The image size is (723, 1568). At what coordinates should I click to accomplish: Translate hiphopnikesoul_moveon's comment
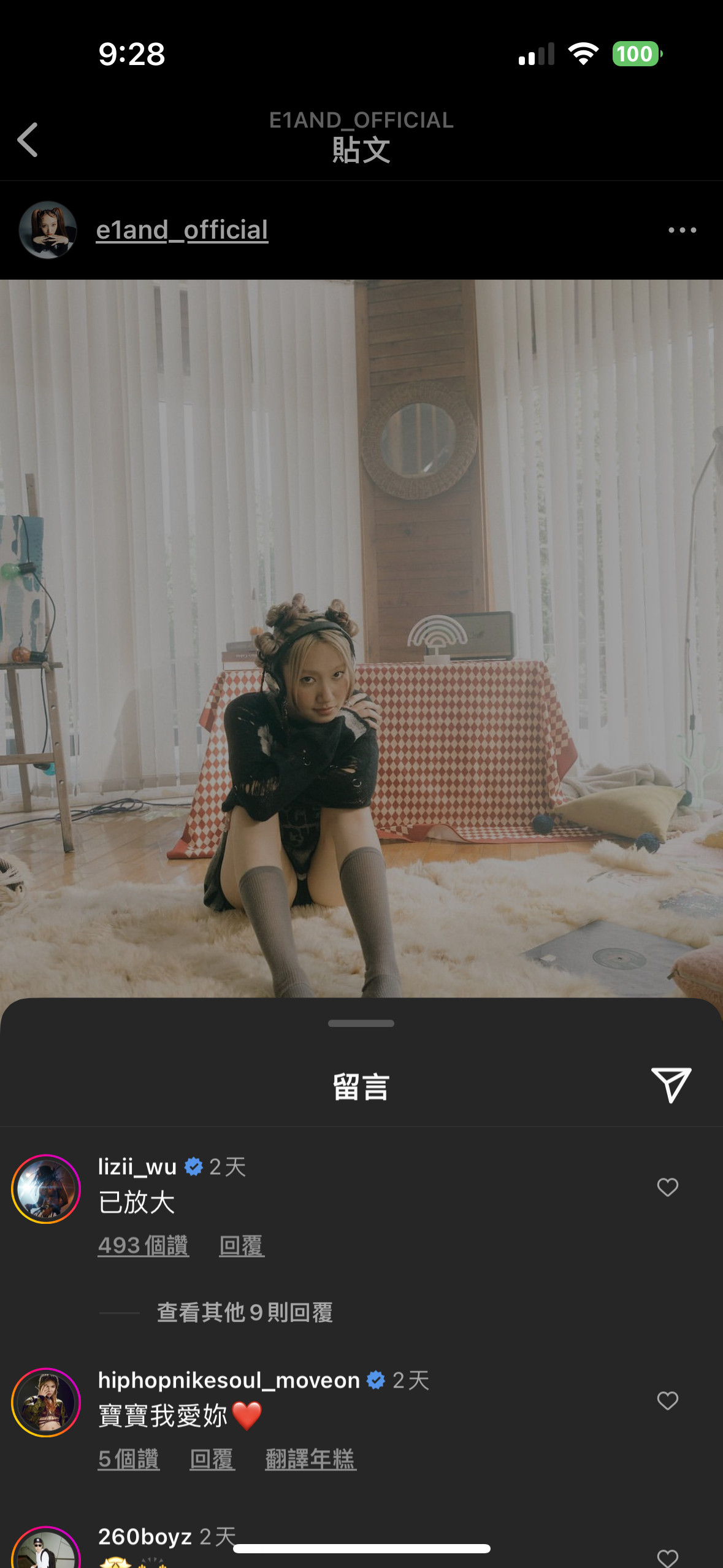click(x=310, y=1459)
